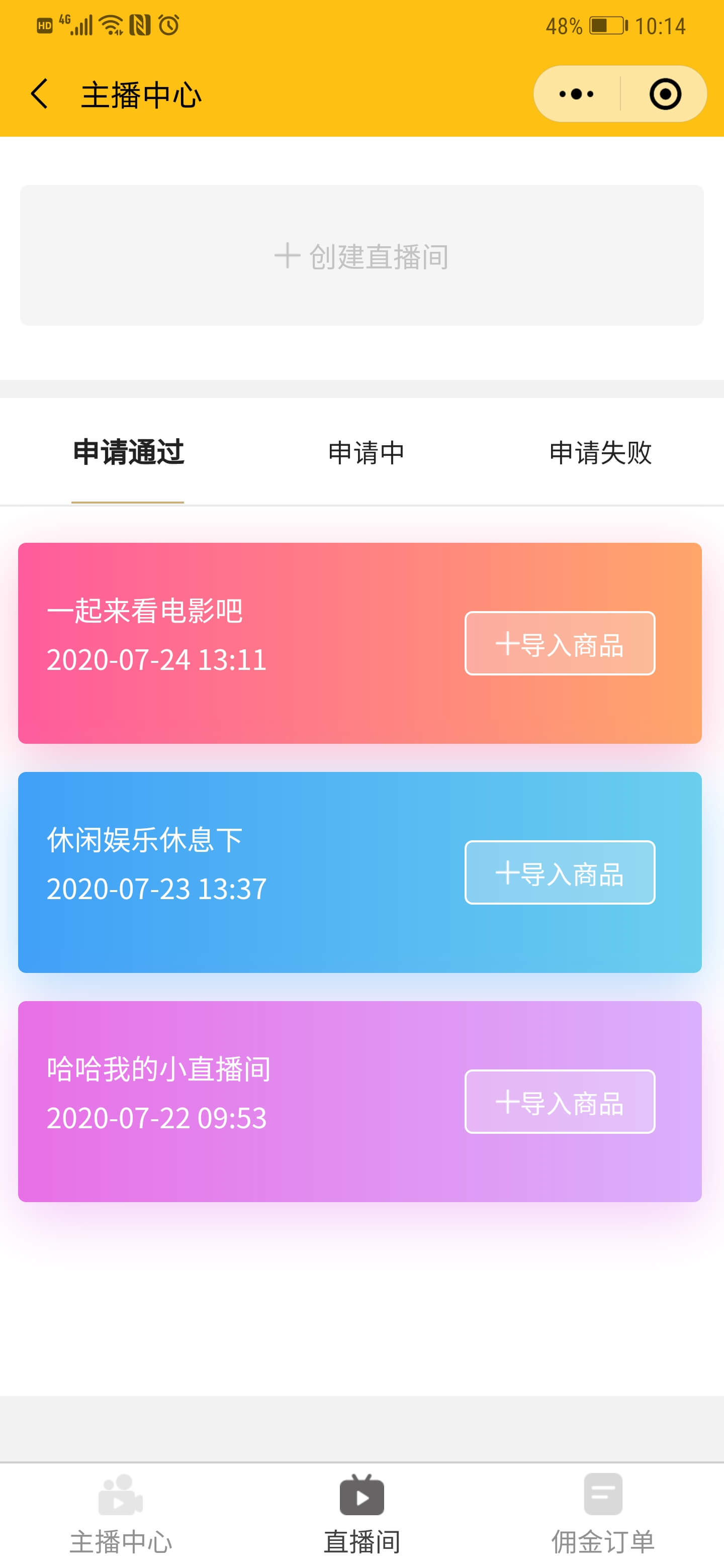Switch to the 申请中 tab
The width and height of the screenshot is (724, 1568).
click(366, 453)
